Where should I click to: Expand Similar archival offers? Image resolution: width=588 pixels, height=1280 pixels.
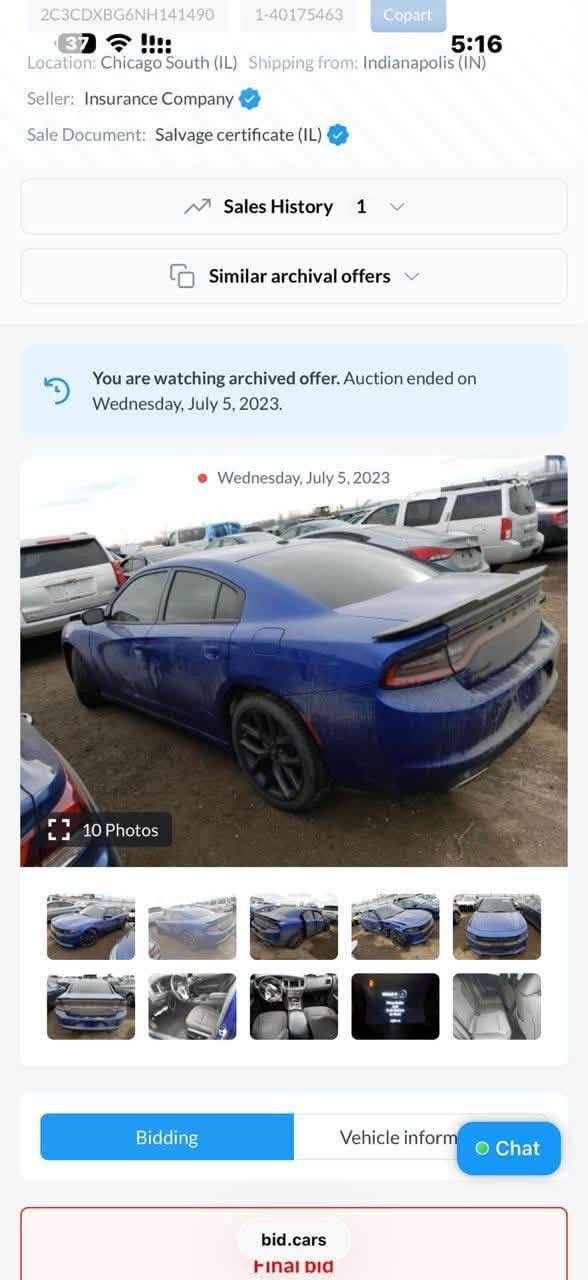[x=294, y=277]
